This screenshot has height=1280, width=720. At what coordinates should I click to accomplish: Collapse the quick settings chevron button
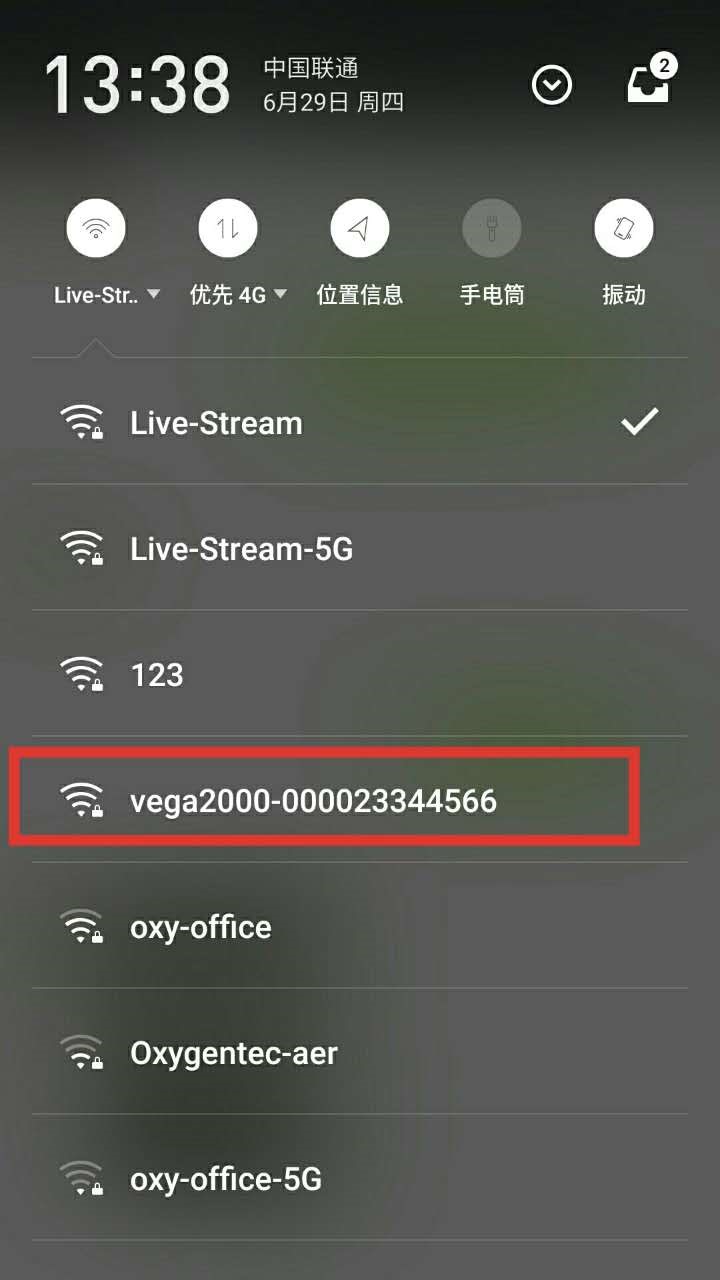pos(552,86)
